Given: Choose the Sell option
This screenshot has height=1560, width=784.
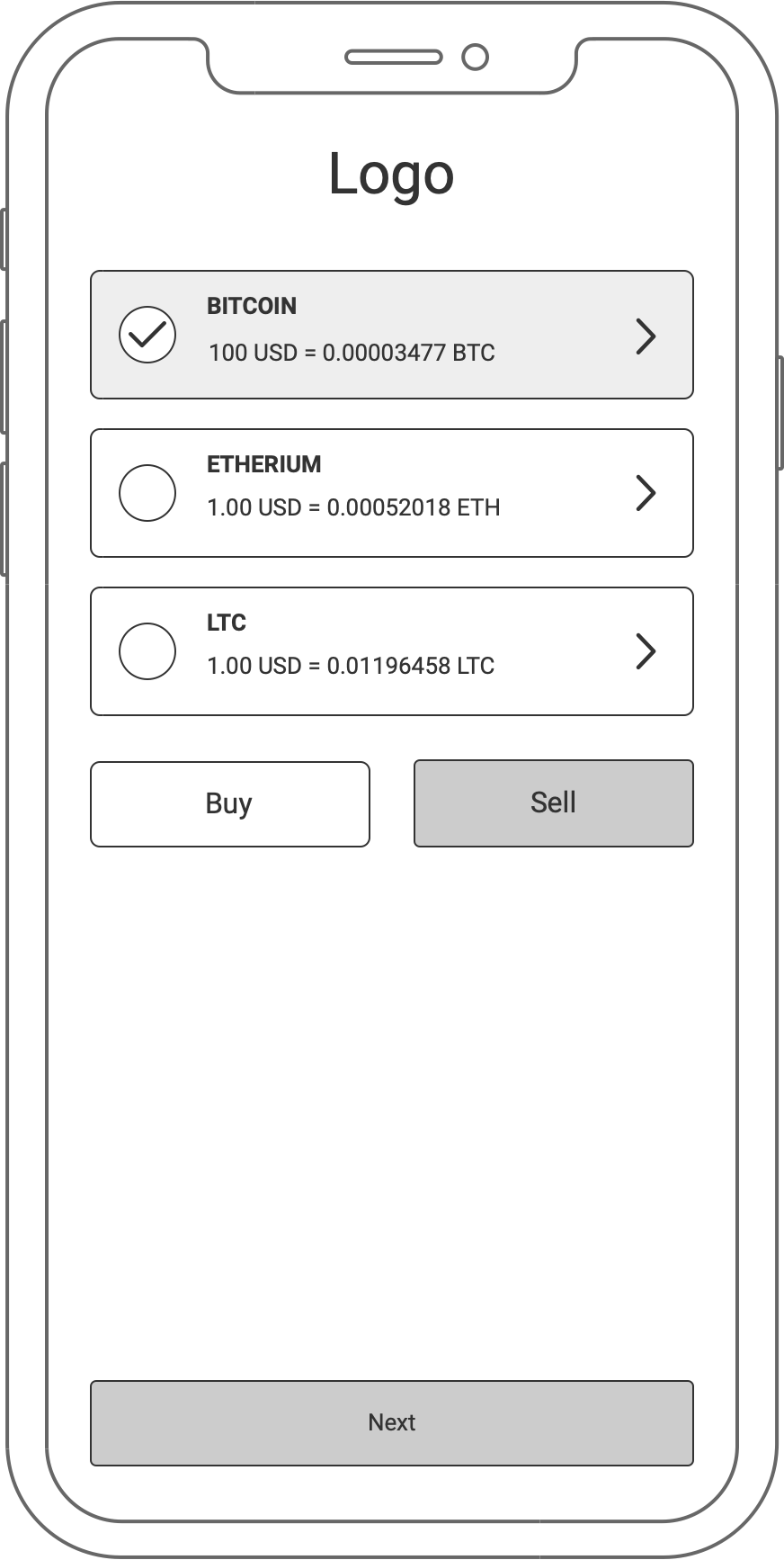Looking at the screenshot, I should [x=553, y=803].
